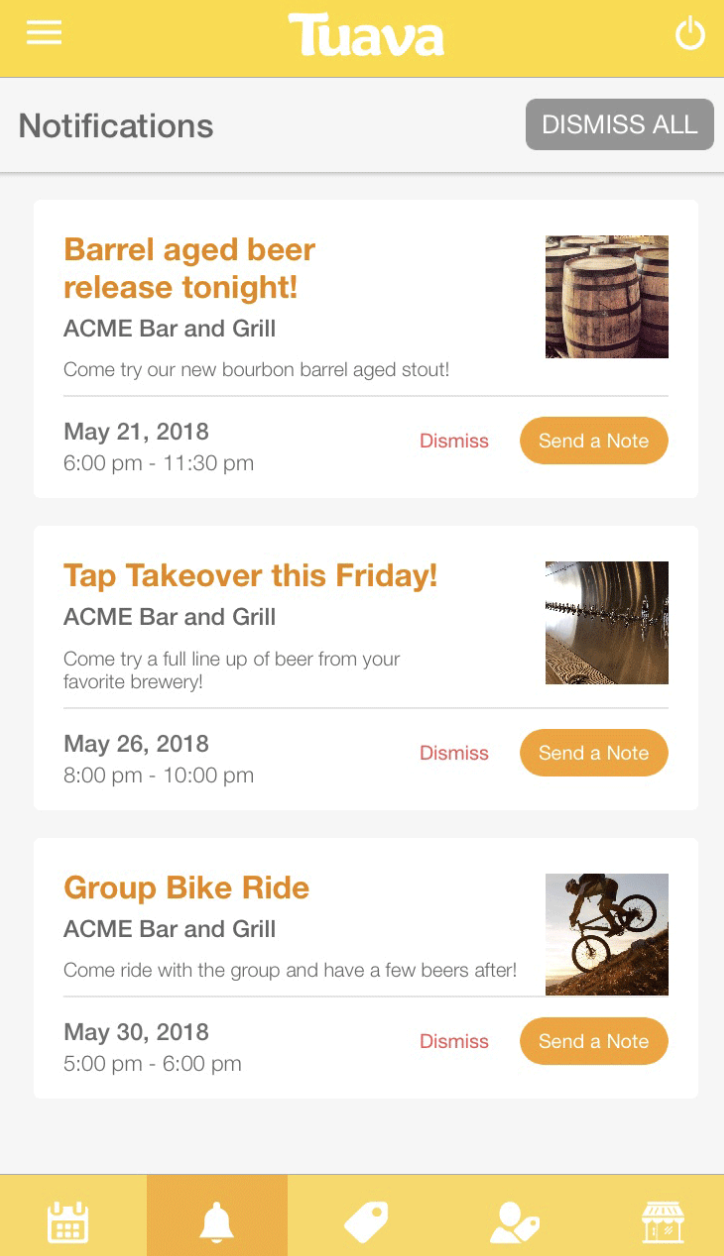Image resolution: width=724 pixels, height=1256 pixels.
Task: Dismiss the Group Bike Ride notification
Action: pyautogui.click(x=454, y=1041)
